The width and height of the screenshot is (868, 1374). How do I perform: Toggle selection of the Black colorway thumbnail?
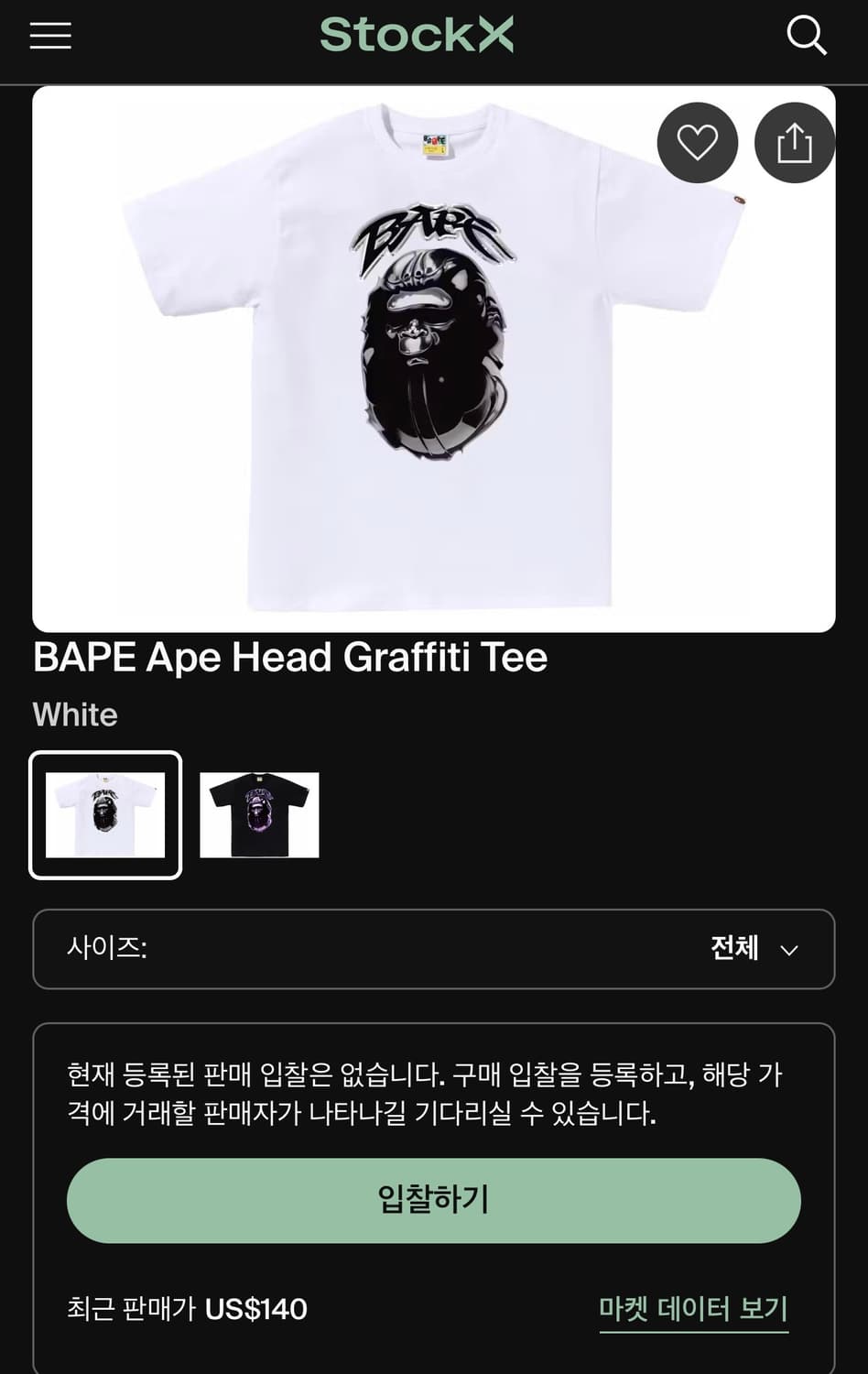coord(259,814)
